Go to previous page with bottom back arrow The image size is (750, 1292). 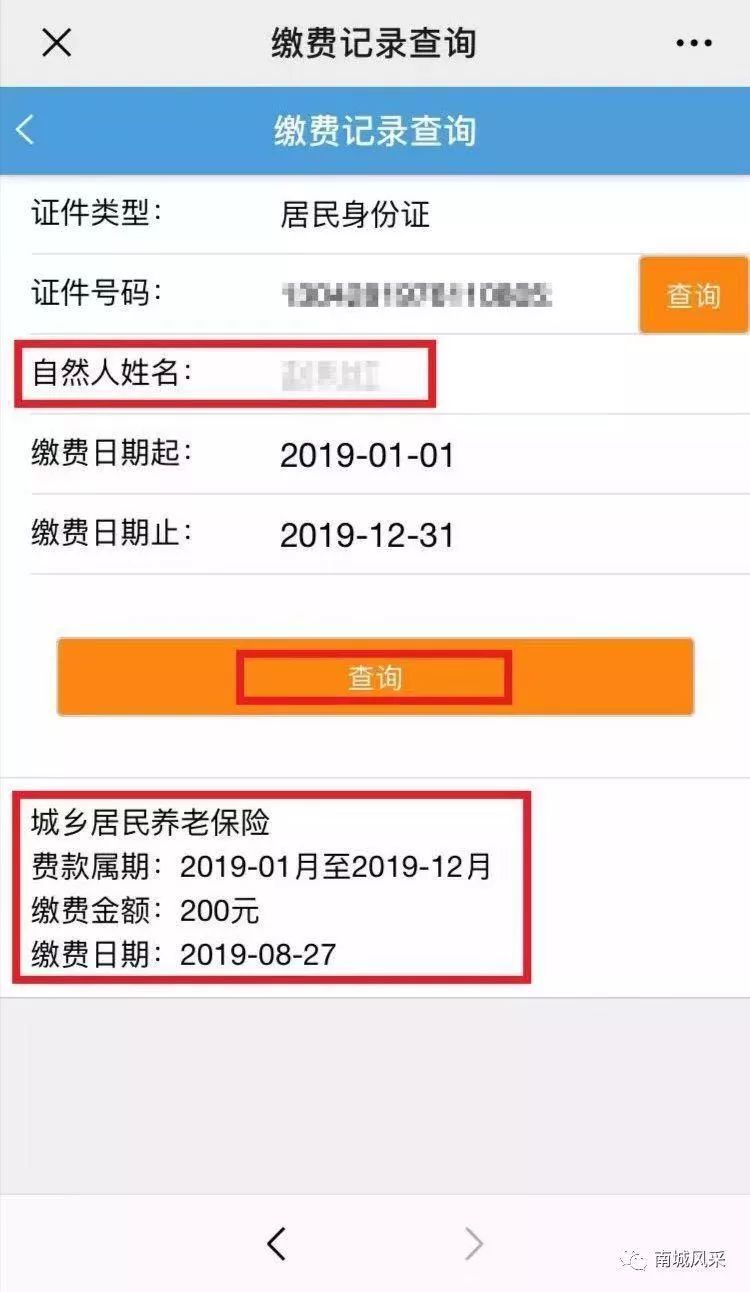coord(277,1244)
